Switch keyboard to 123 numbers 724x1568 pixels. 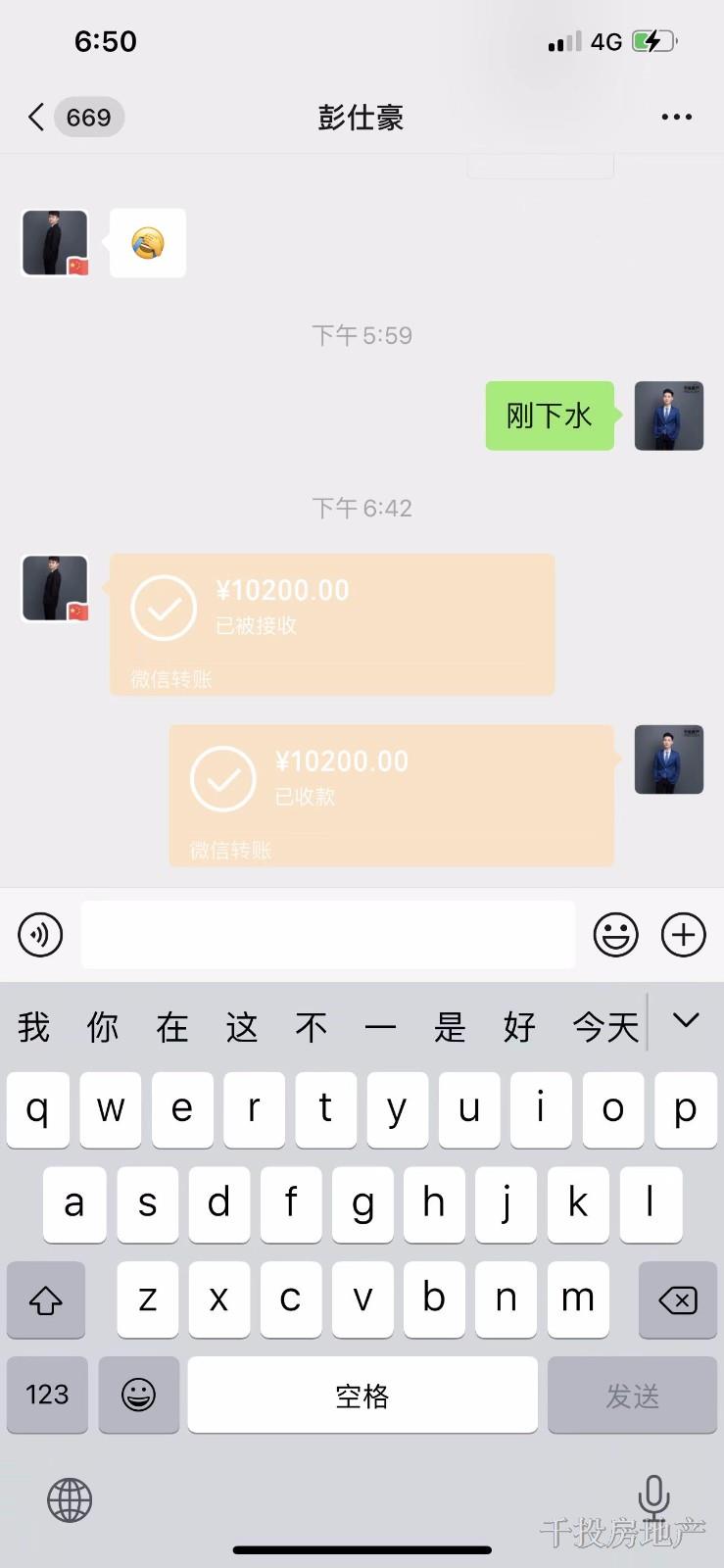point(47,1395)
